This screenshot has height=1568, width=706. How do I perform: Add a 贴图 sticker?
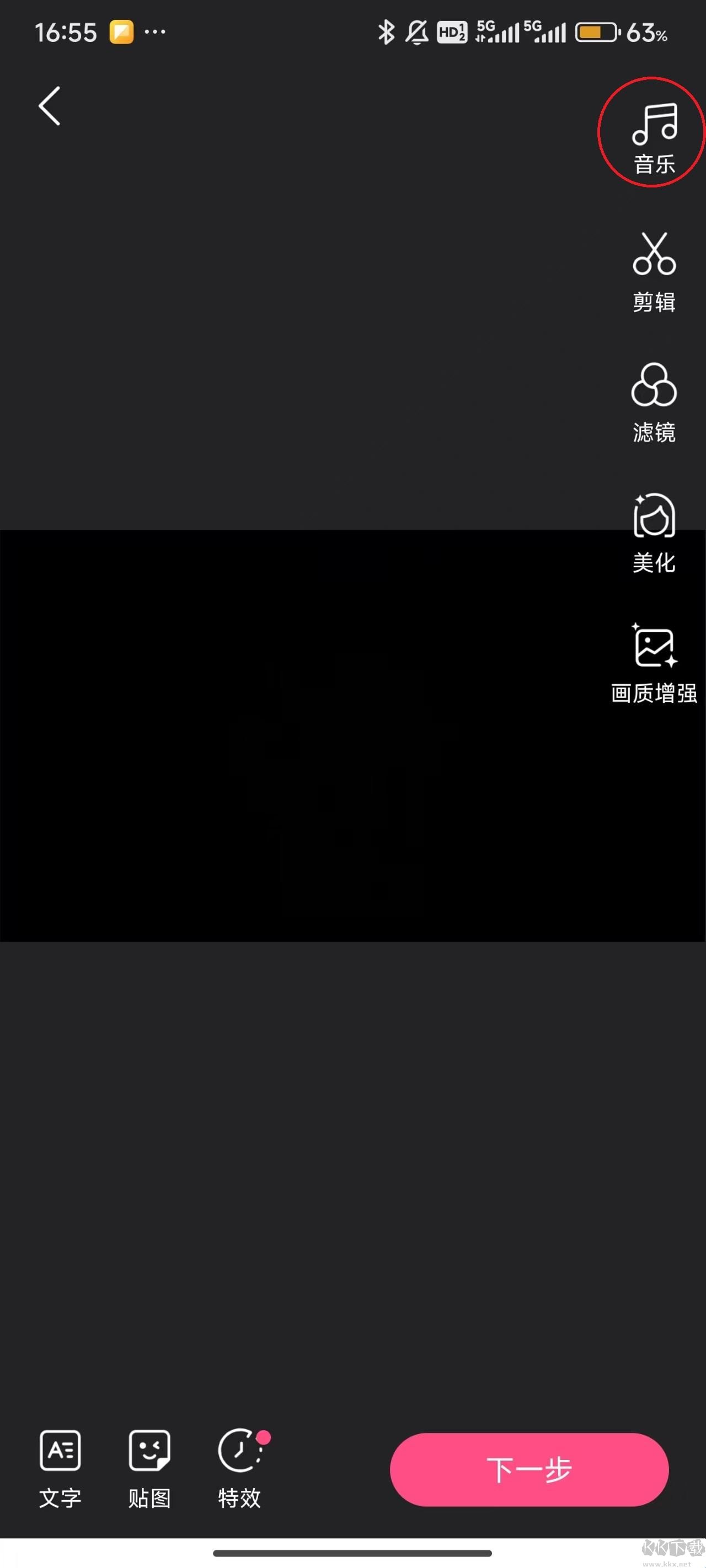[x=149, y=1468]
